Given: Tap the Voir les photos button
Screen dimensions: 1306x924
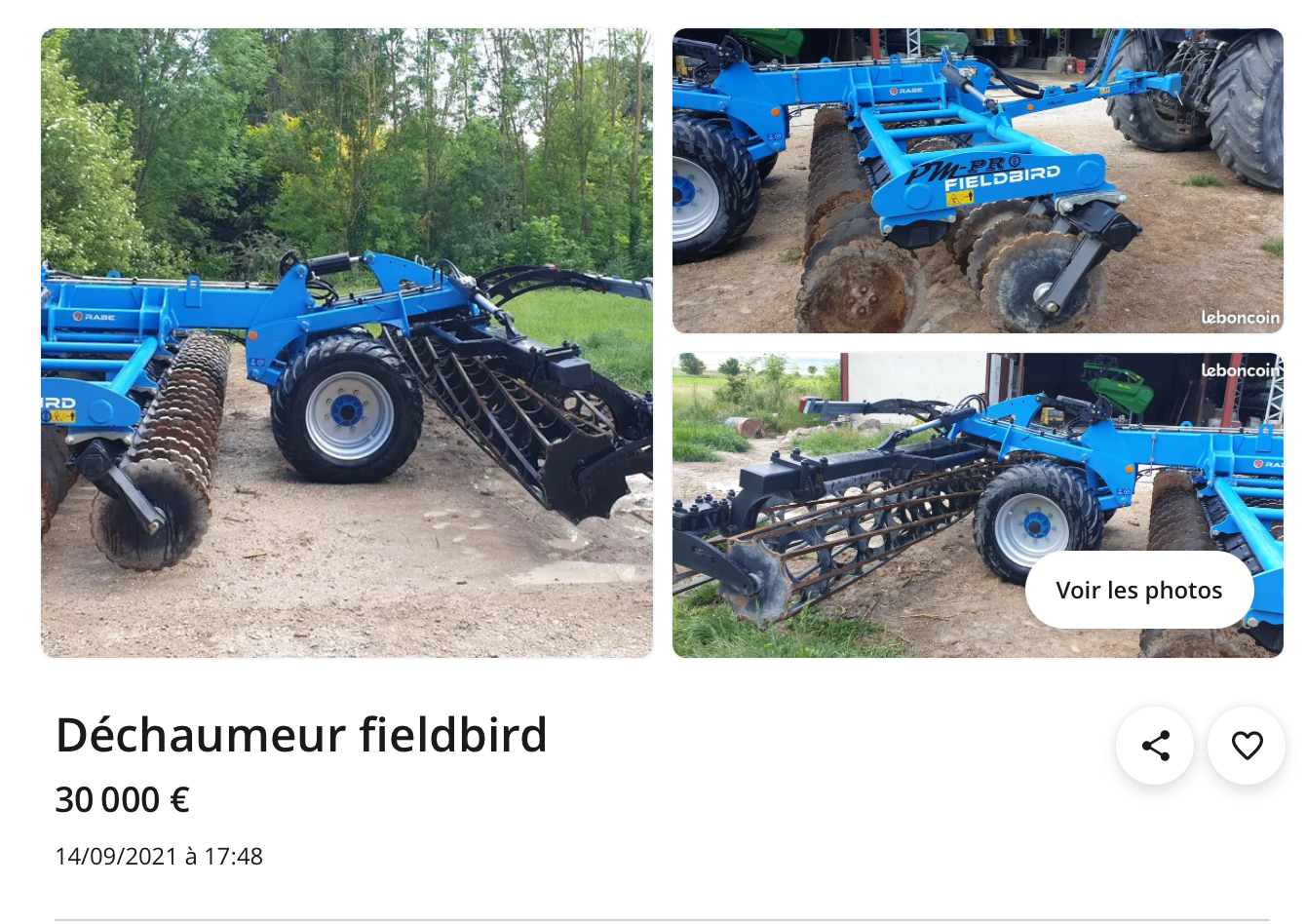Looking at the screenshot, I should pos(1138,591).
